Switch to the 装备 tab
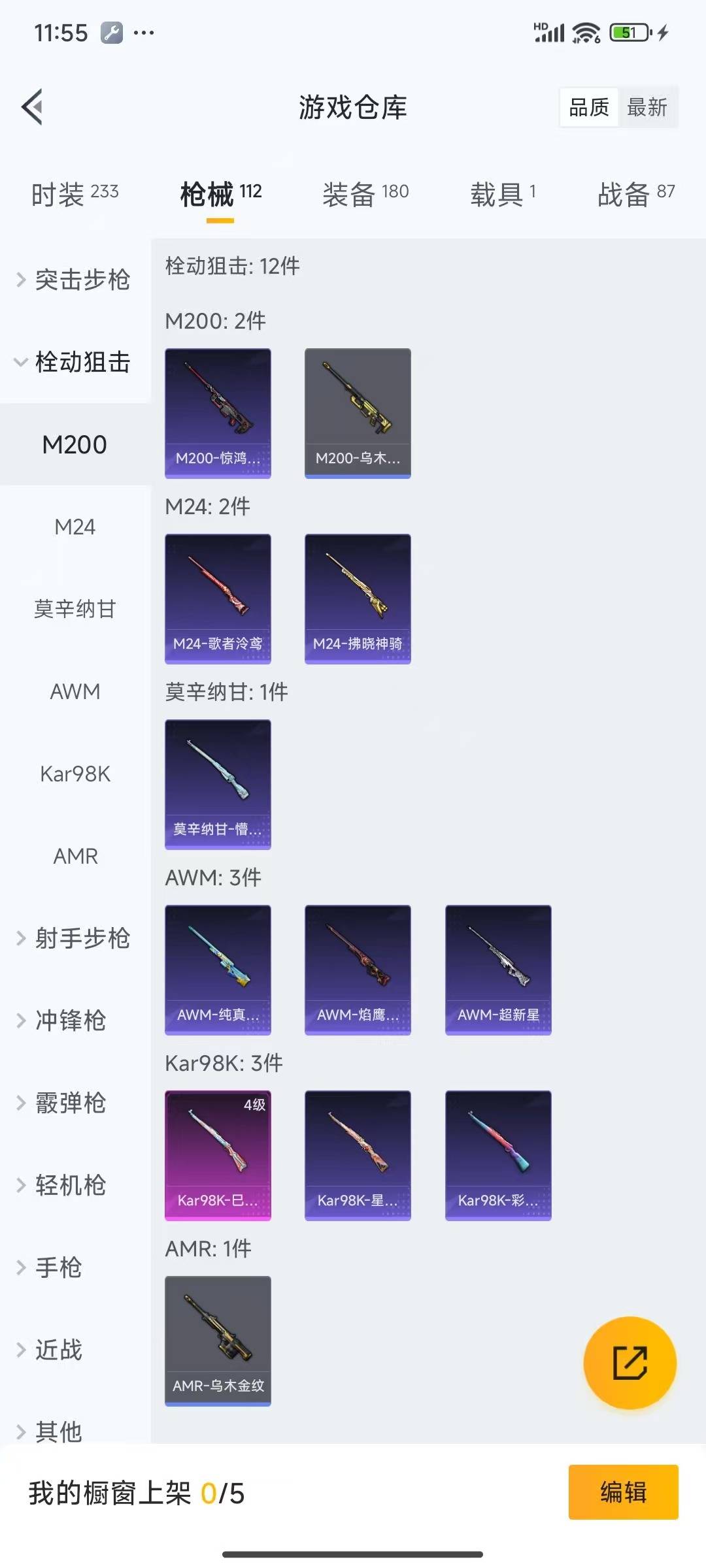 pyautogui.click(x=365, y=193)
